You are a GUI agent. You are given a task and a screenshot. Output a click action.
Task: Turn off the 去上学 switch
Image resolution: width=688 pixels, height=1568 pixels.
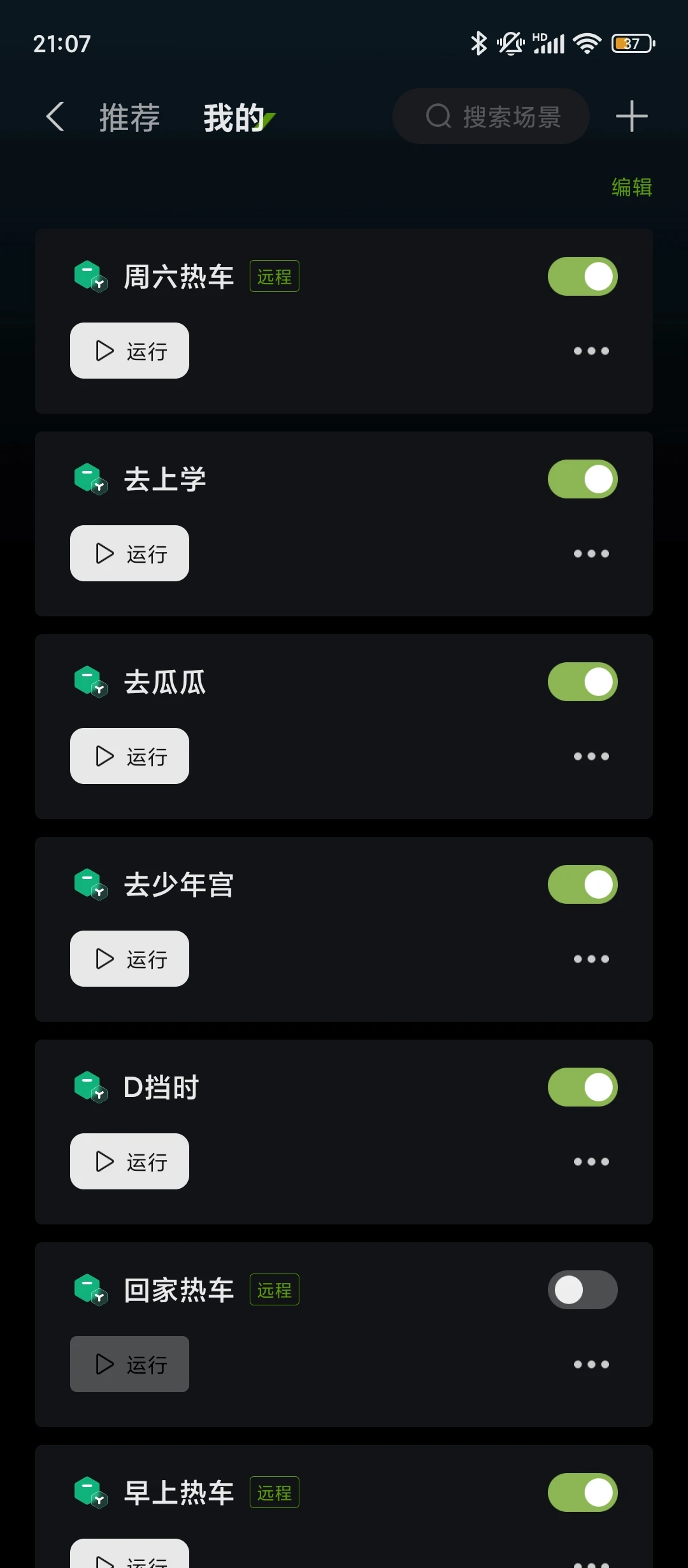point(582,479)
